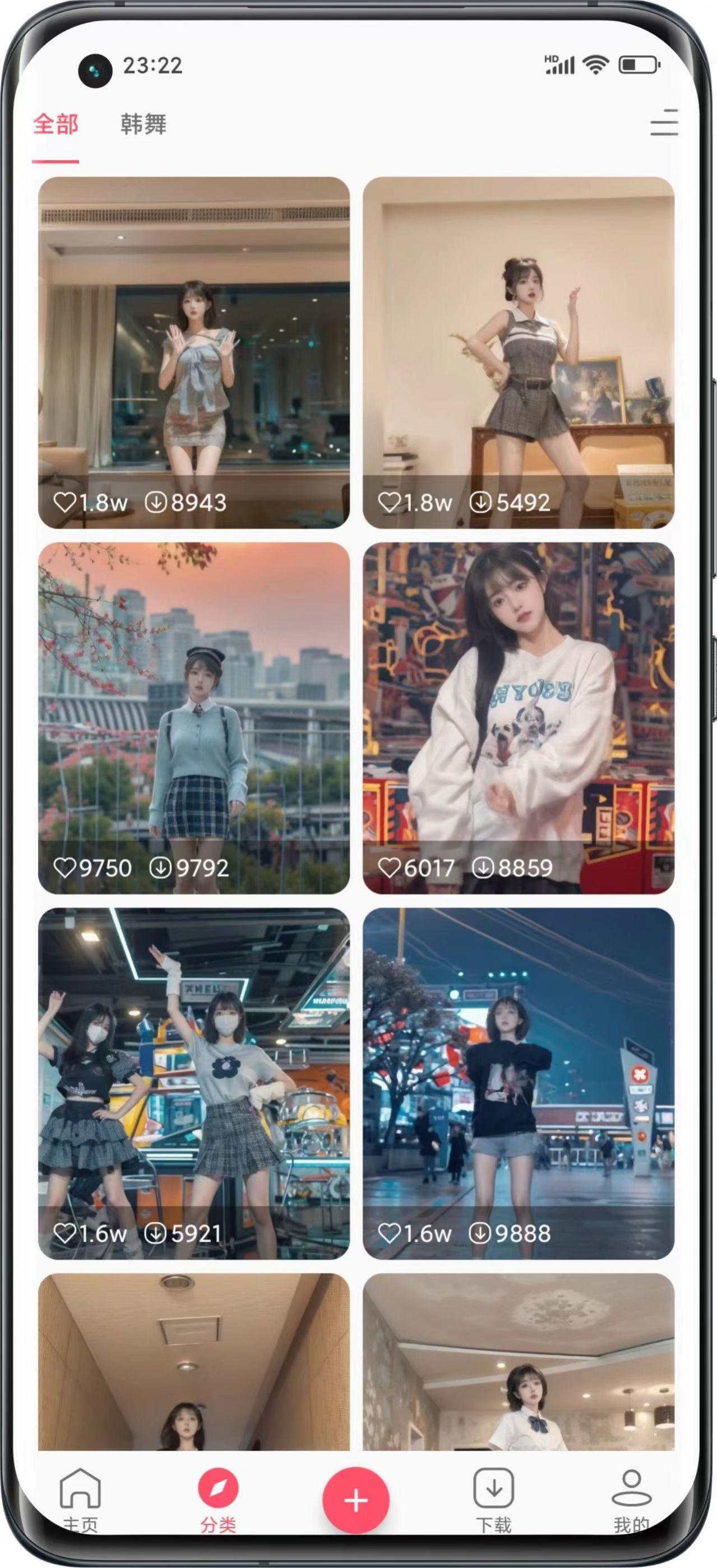This screenshot has width=717, height=1568.
Task: Open the video with 5921 downloads
Action: [x=193, y=1083]
